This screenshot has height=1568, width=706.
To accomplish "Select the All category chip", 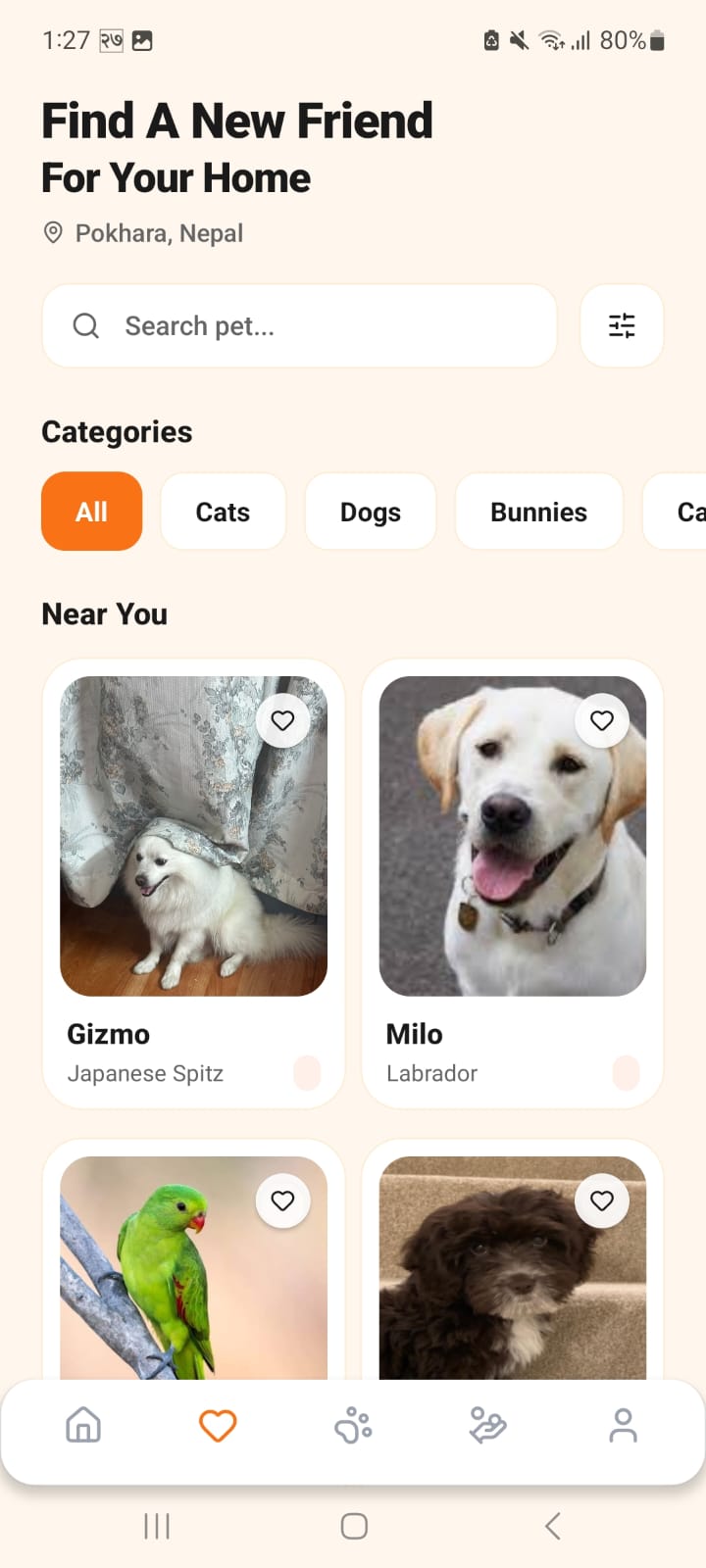I will (91, 512).
